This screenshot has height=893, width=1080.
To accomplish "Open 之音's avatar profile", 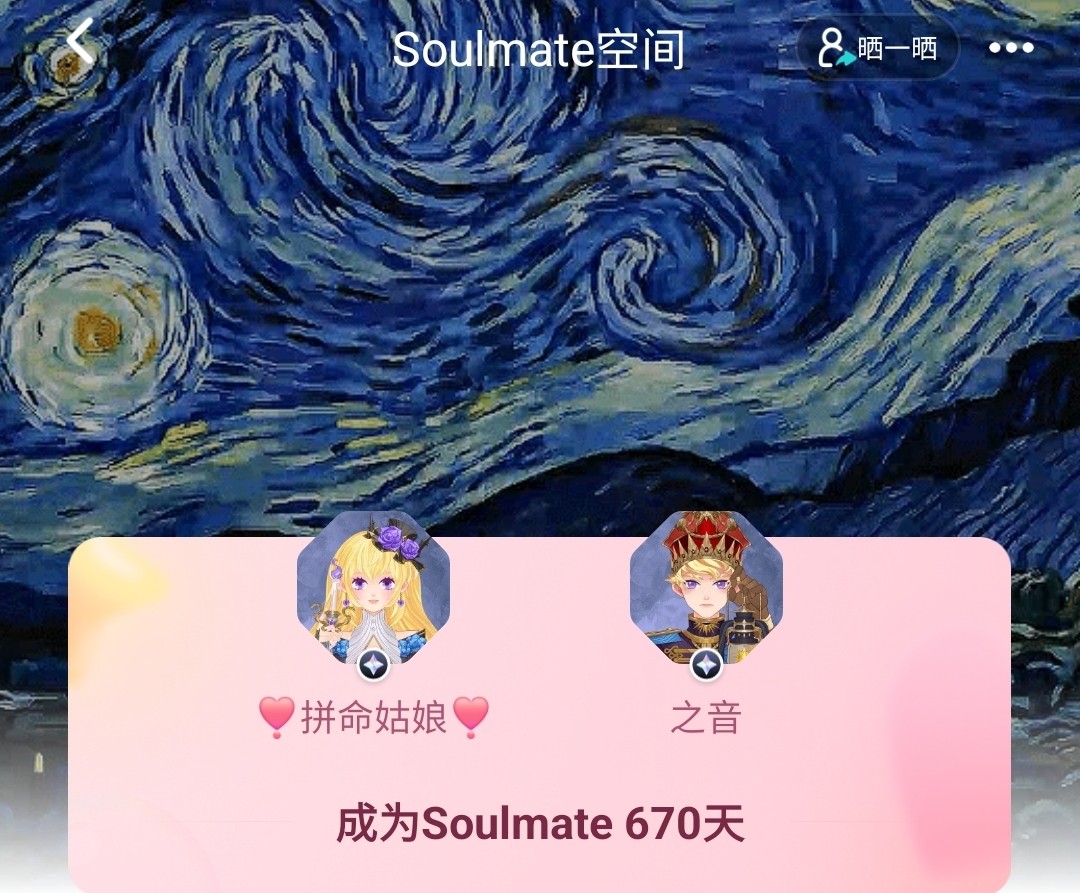I will pos(706,588).
